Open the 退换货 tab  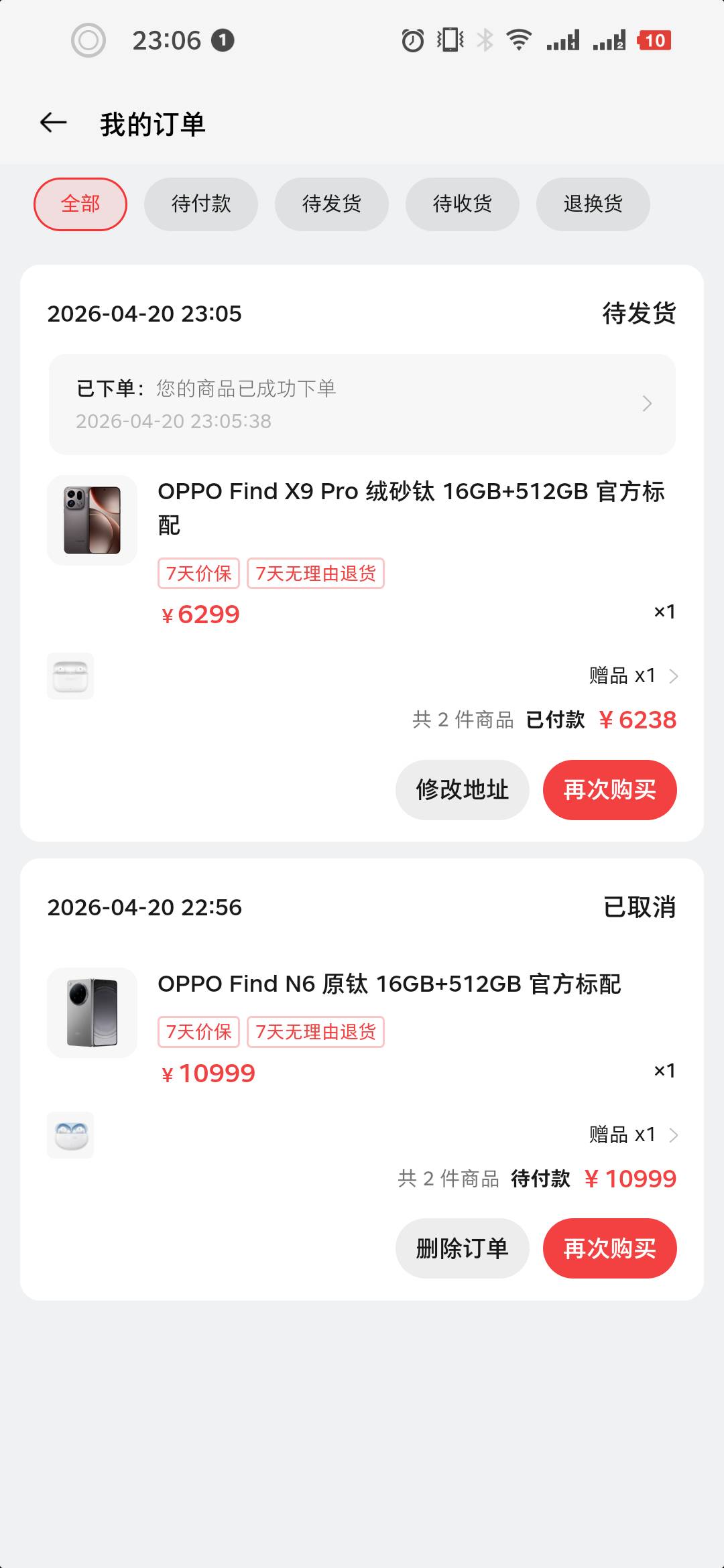[593, 204]
